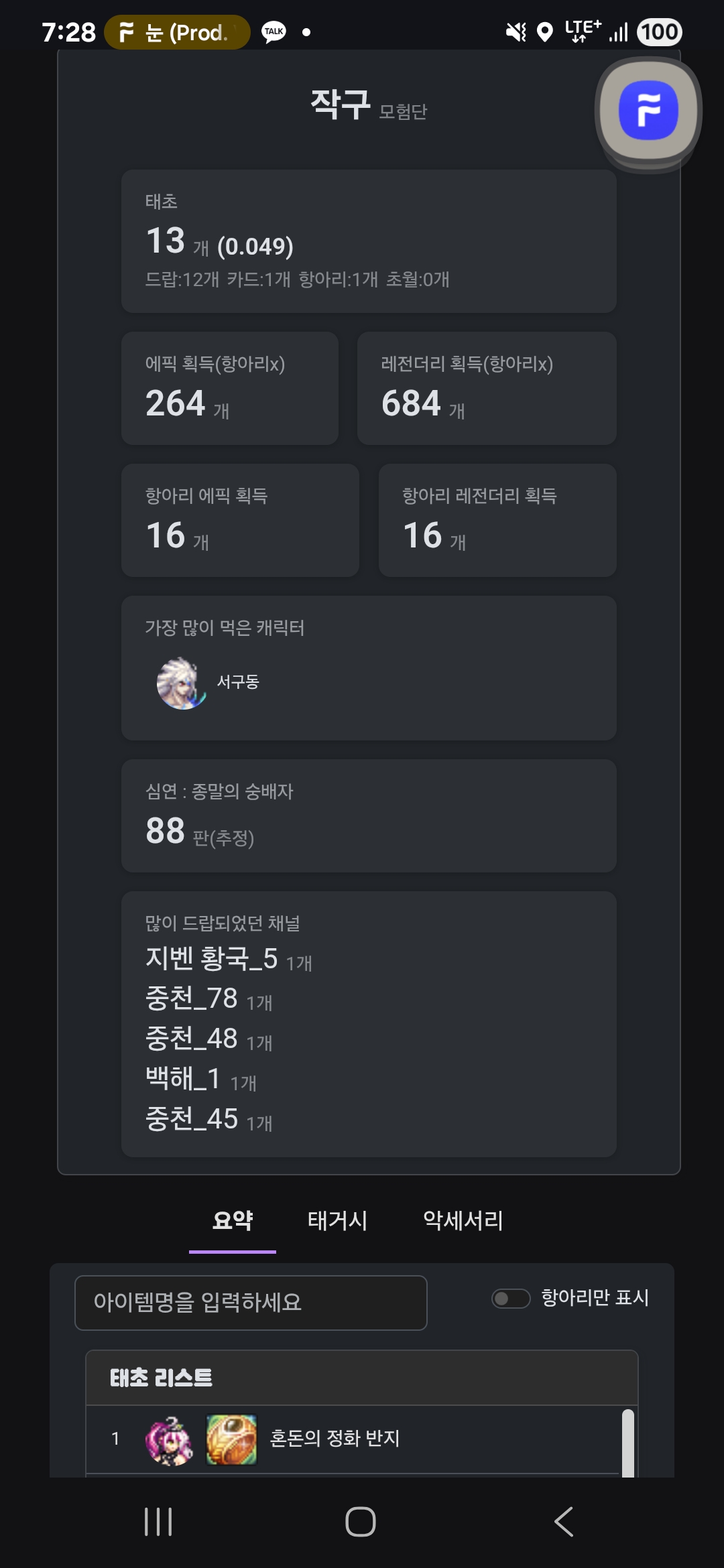Enable the 항아리만 표시 switch
The image size is (724, 1568).
coord(511,1299)
